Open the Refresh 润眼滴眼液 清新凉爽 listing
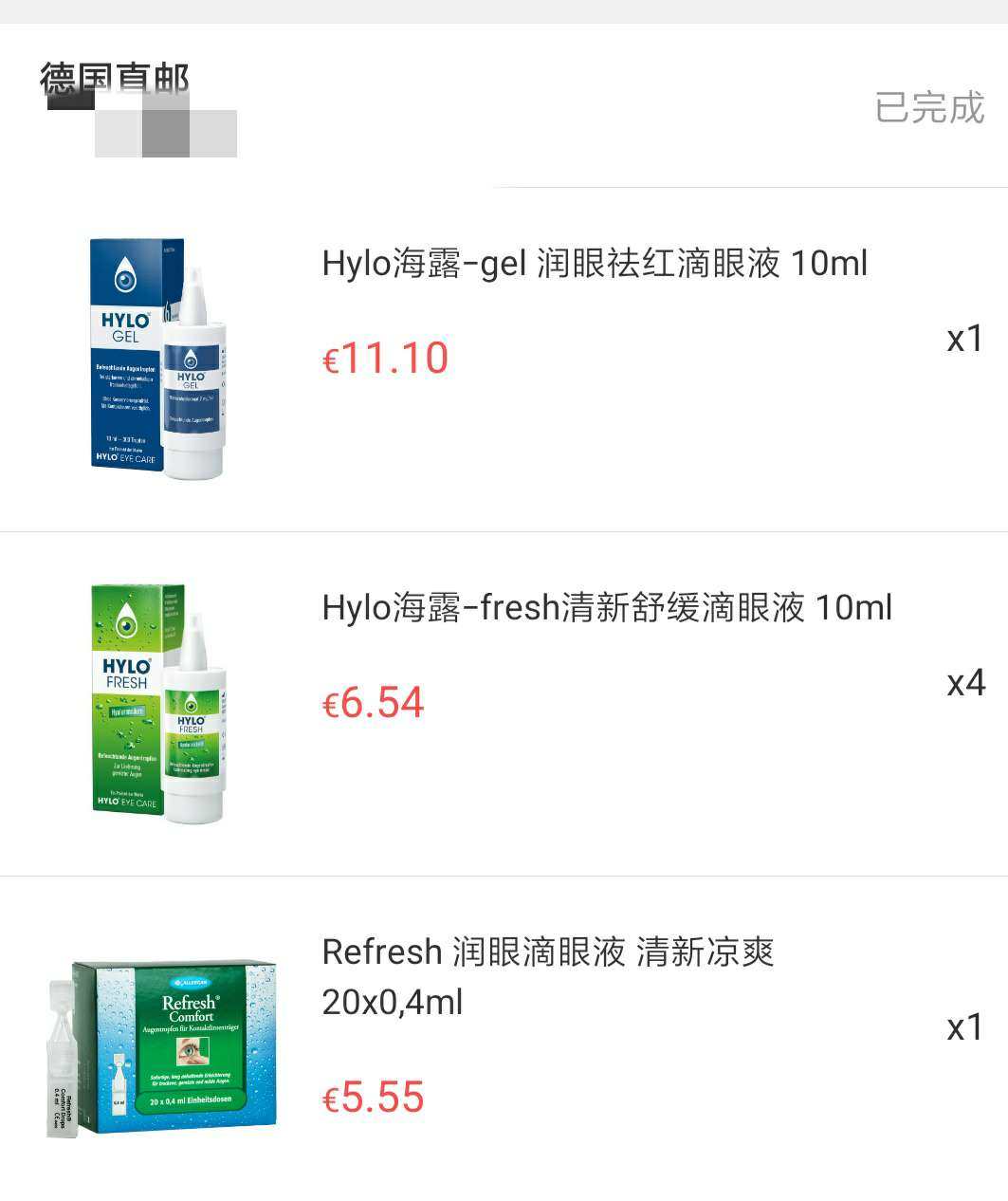The height and width of the screenshot is (1201, 1008). [x=548, y=977]
